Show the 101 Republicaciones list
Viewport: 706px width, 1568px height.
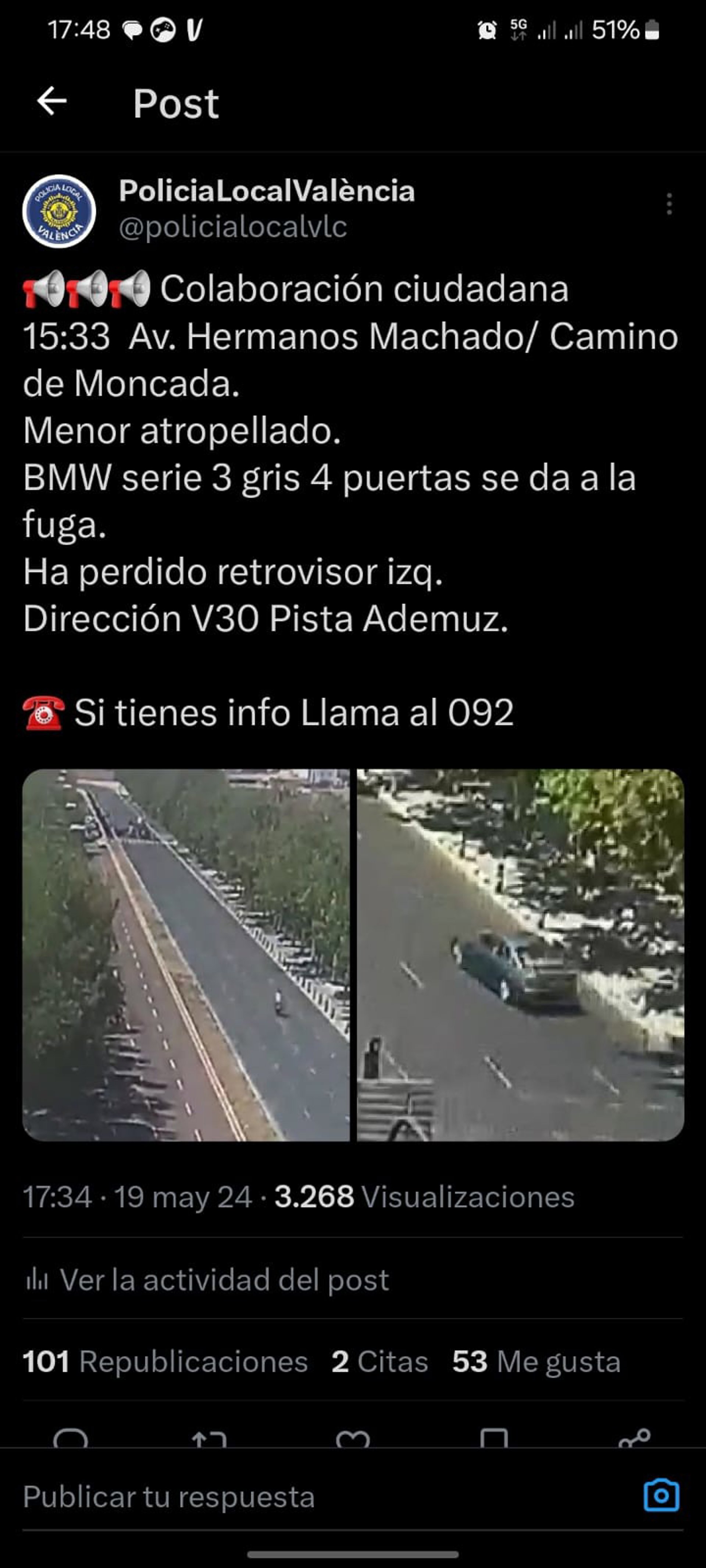[x=165, y=1361]
